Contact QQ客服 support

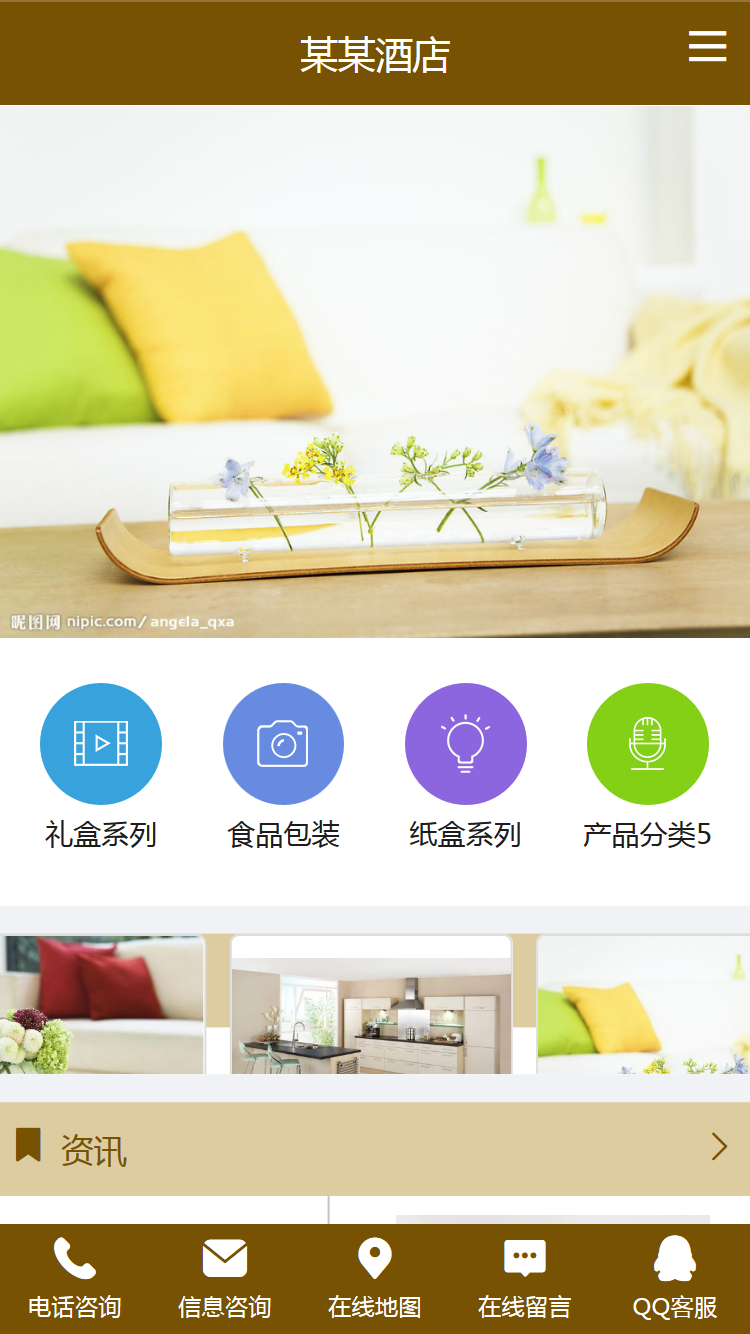675,1278
